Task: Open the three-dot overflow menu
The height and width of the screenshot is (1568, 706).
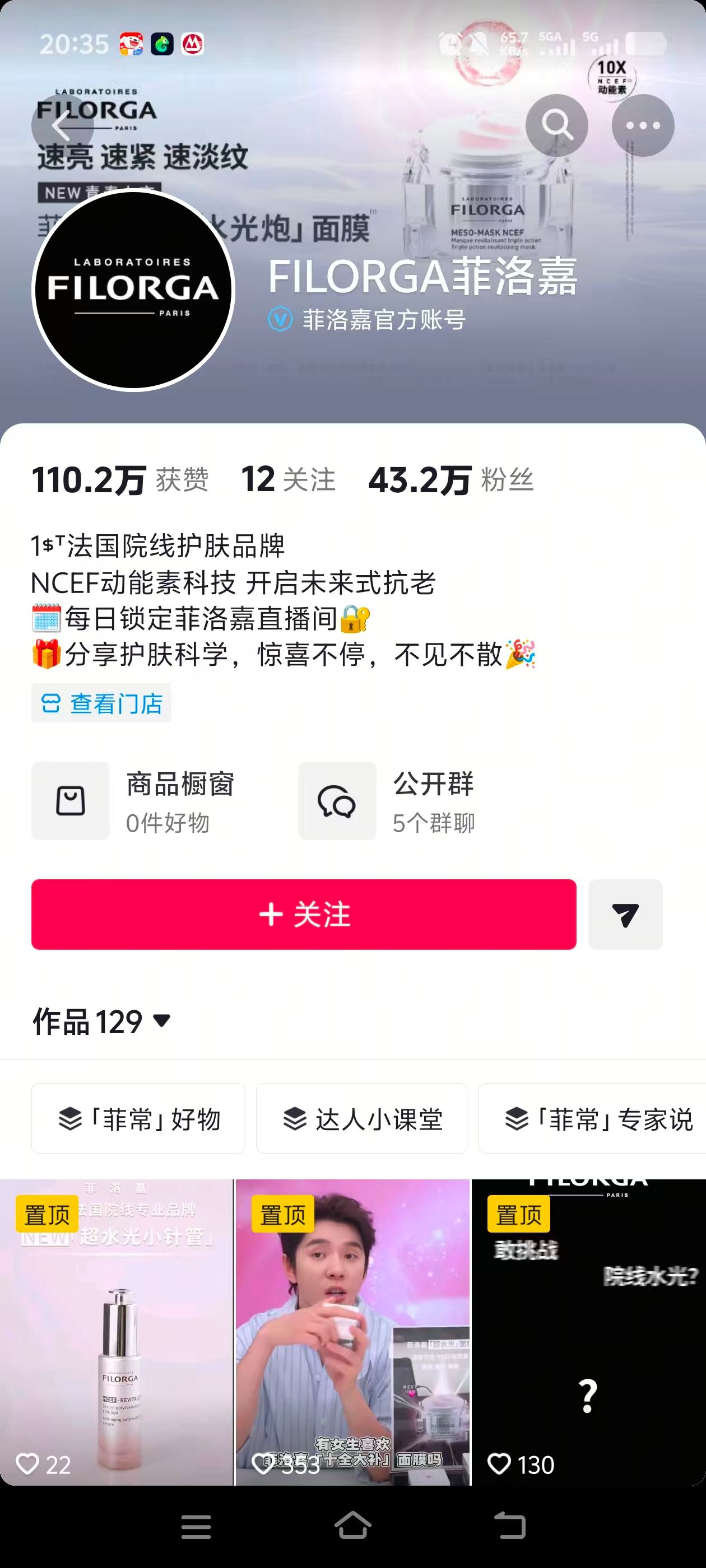Action: point(642,126)
